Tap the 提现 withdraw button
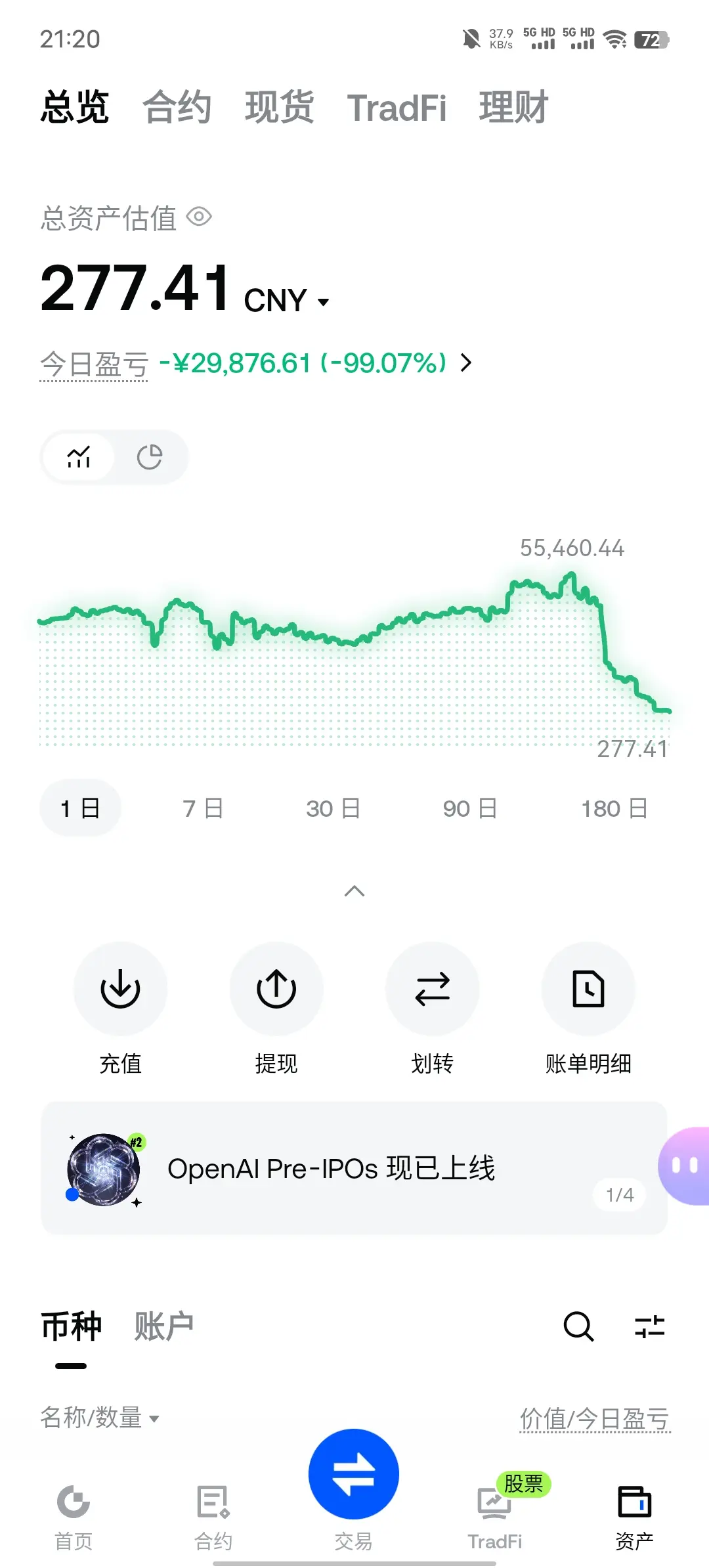This screenshot has height=1568, width=709. (x=276, y=1008)
